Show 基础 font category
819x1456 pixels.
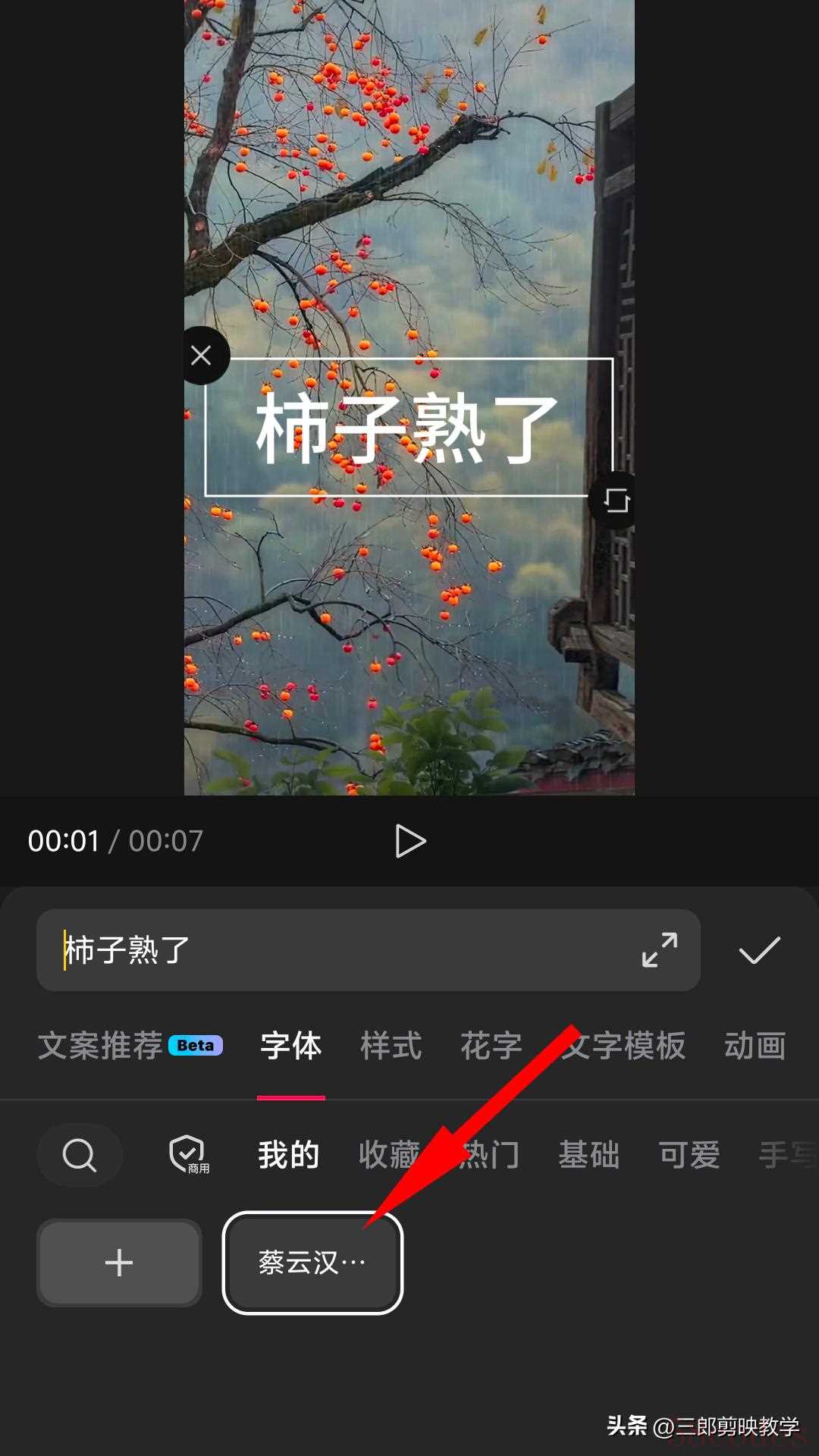[x=588, y=1155]
